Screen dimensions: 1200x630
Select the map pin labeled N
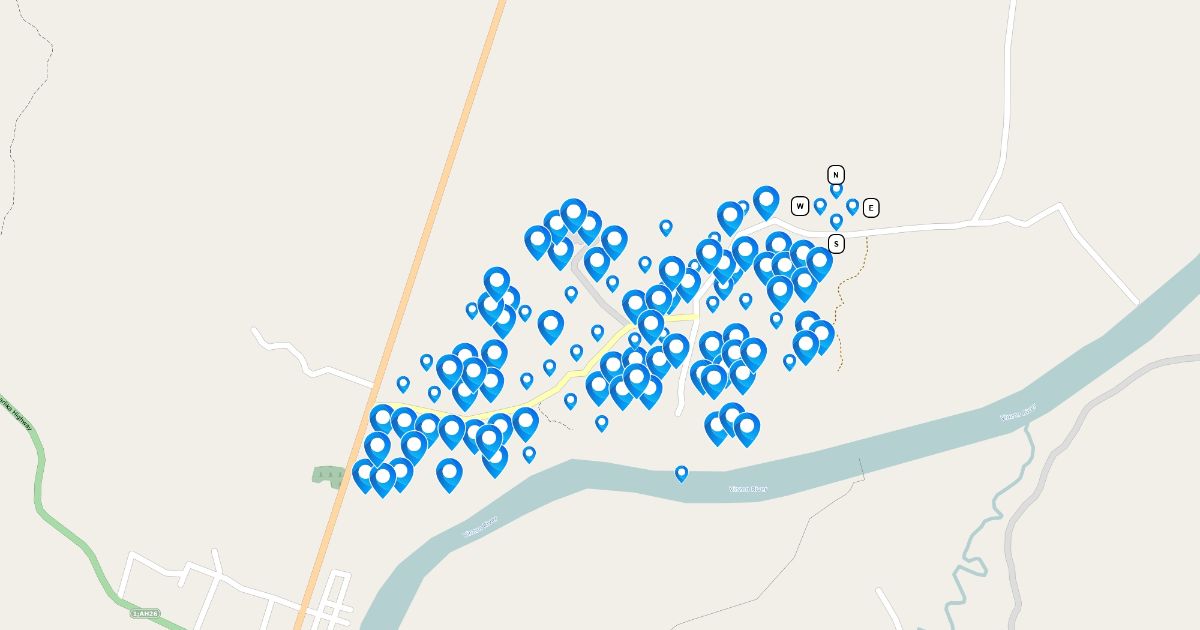pyautogui.click(x=836, y=189)
